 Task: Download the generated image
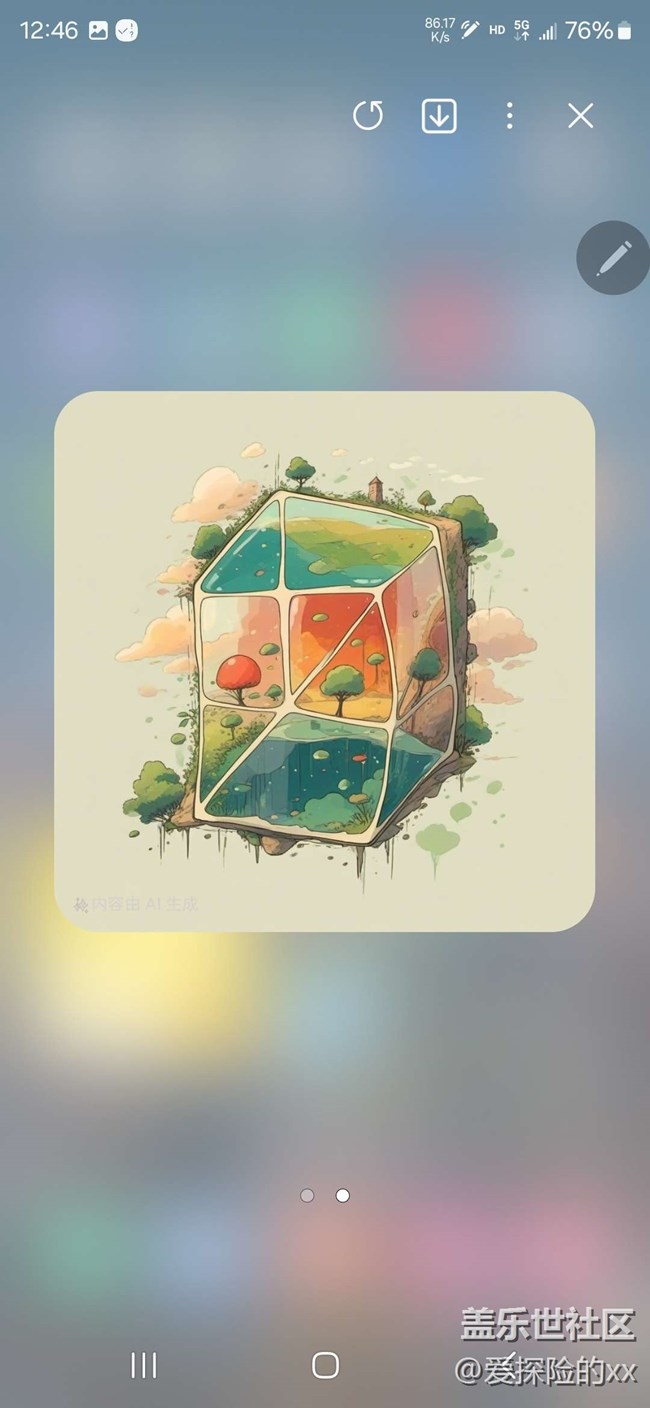point(439,116)
